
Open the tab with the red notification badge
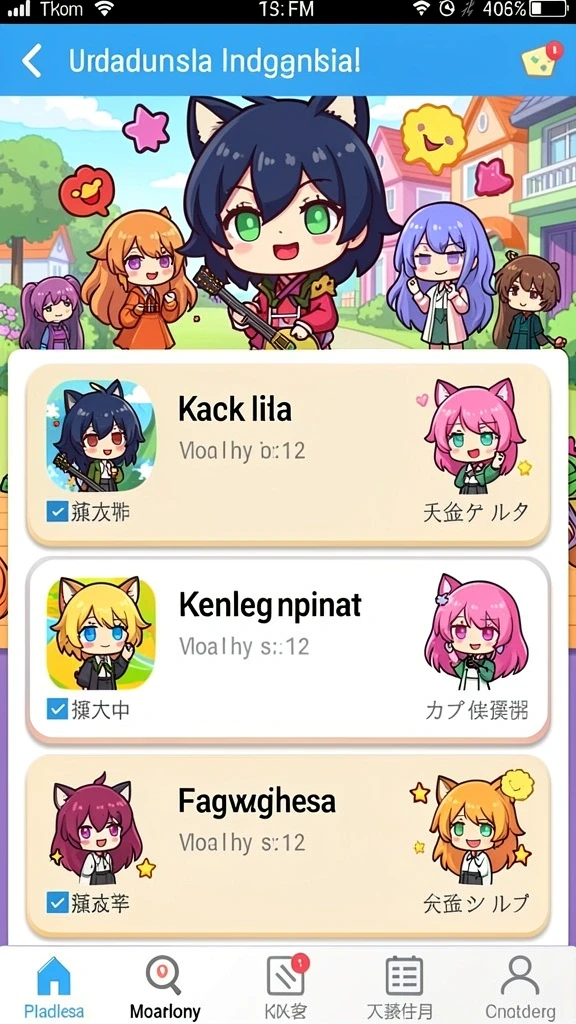(287, 985)
